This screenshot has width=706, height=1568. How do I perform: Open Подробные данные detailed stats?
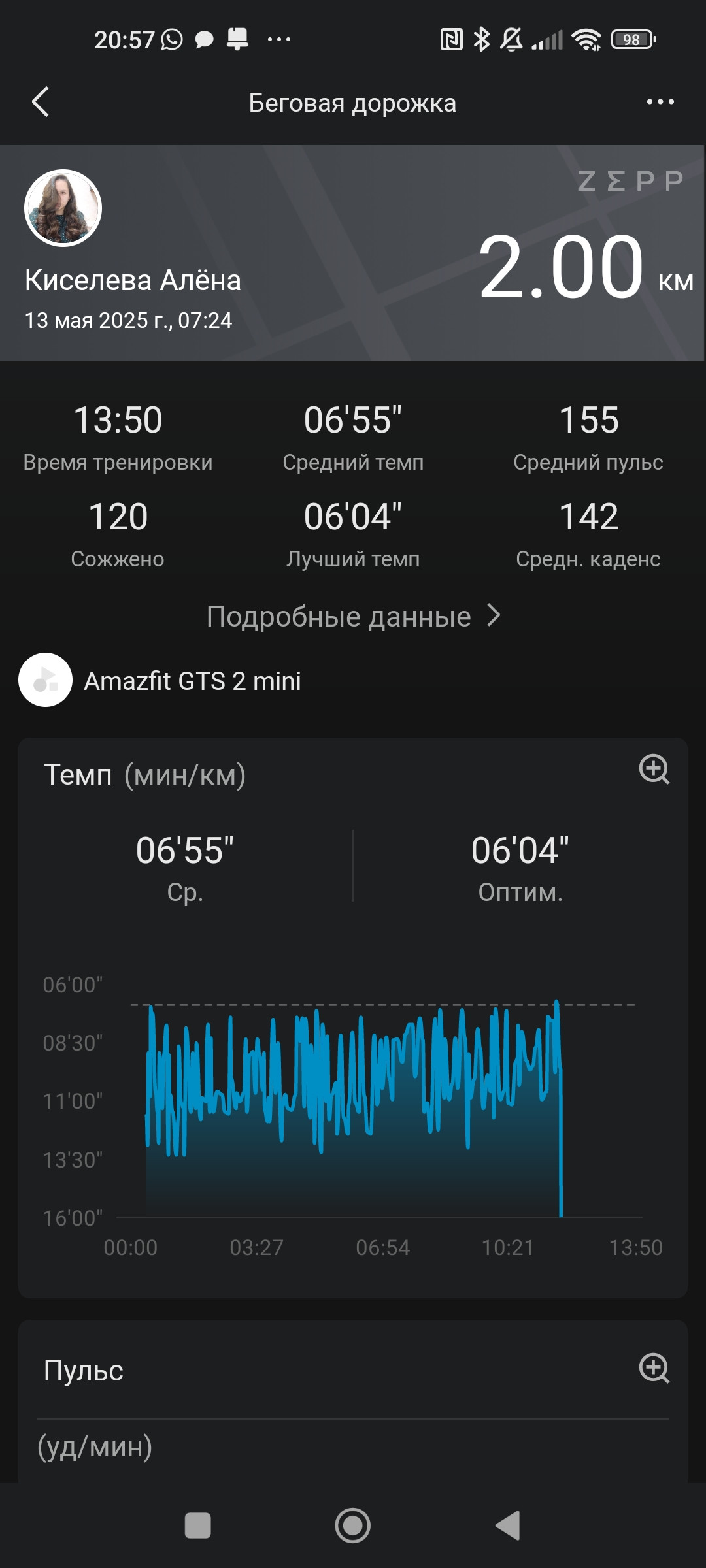[353, 616]
